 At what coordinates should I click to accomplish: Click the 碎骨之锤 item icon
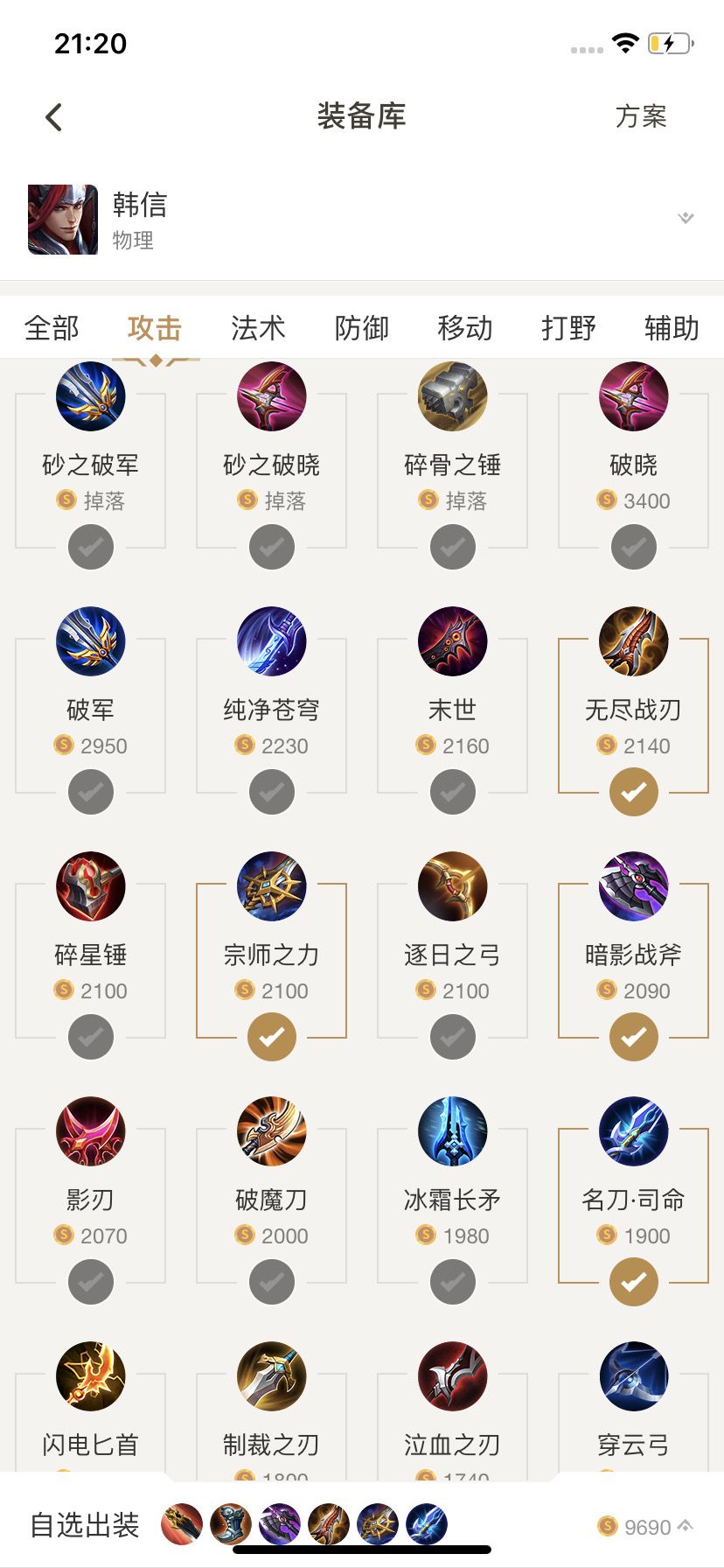[x=452, y=395]
